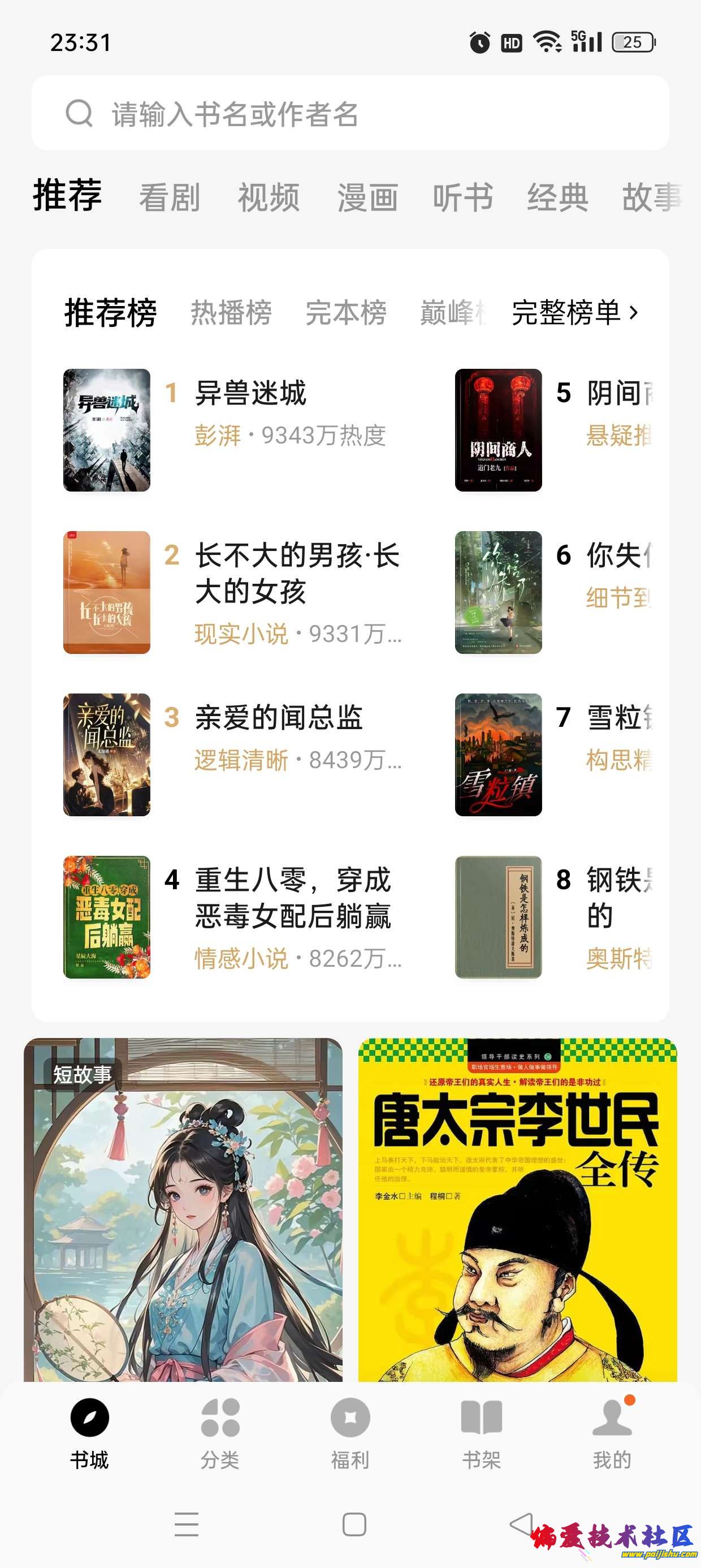701x1568 pixels.
Task: Open 完整榜单 full ranking list
Action: click(574, 313)
